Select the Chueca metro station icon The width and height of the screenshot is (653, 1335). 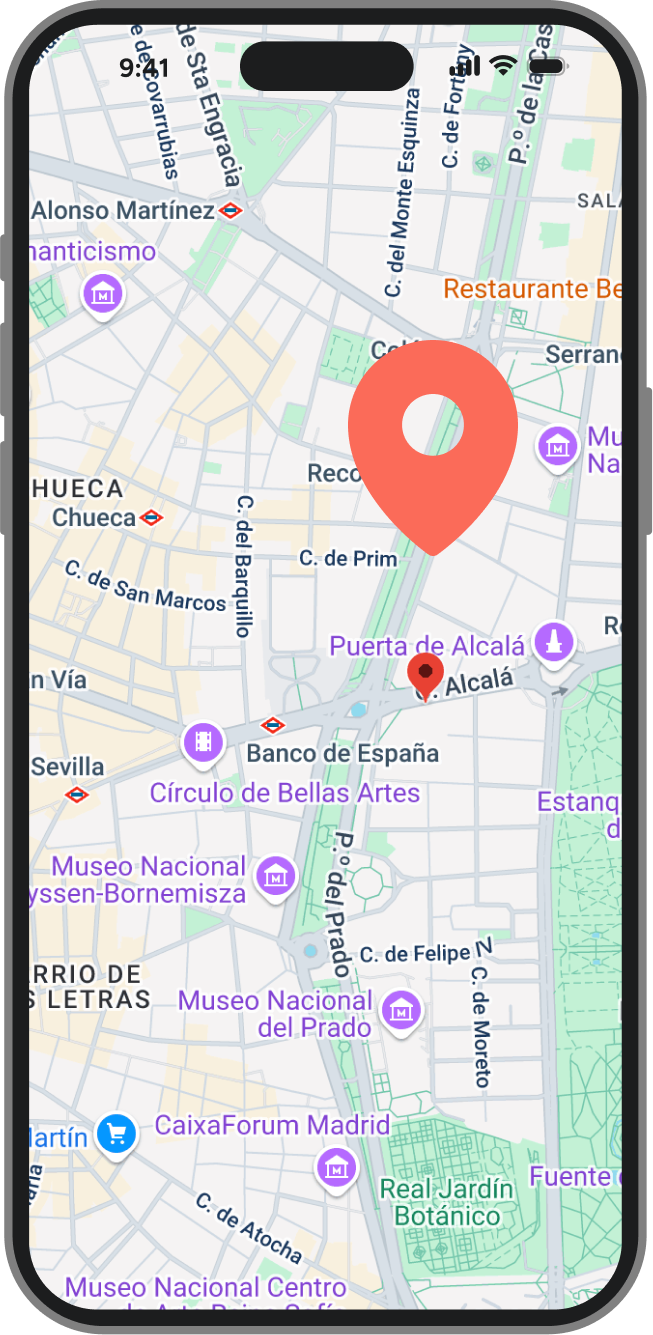[152, 518]
